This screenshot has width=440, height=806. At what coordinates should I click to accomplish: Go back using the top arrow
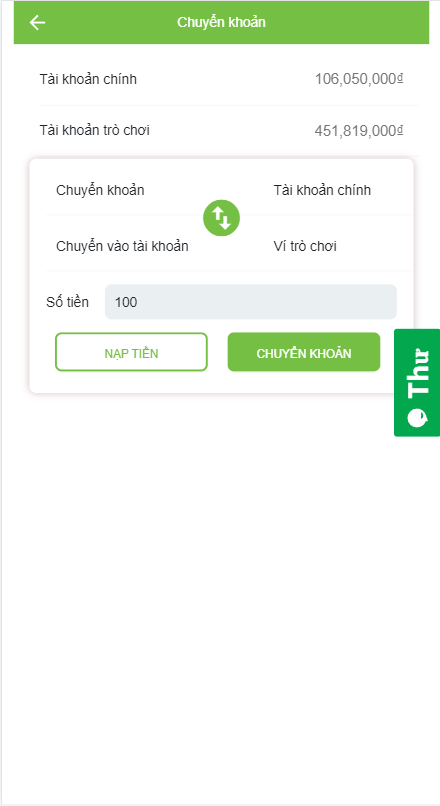pos(37,22)
